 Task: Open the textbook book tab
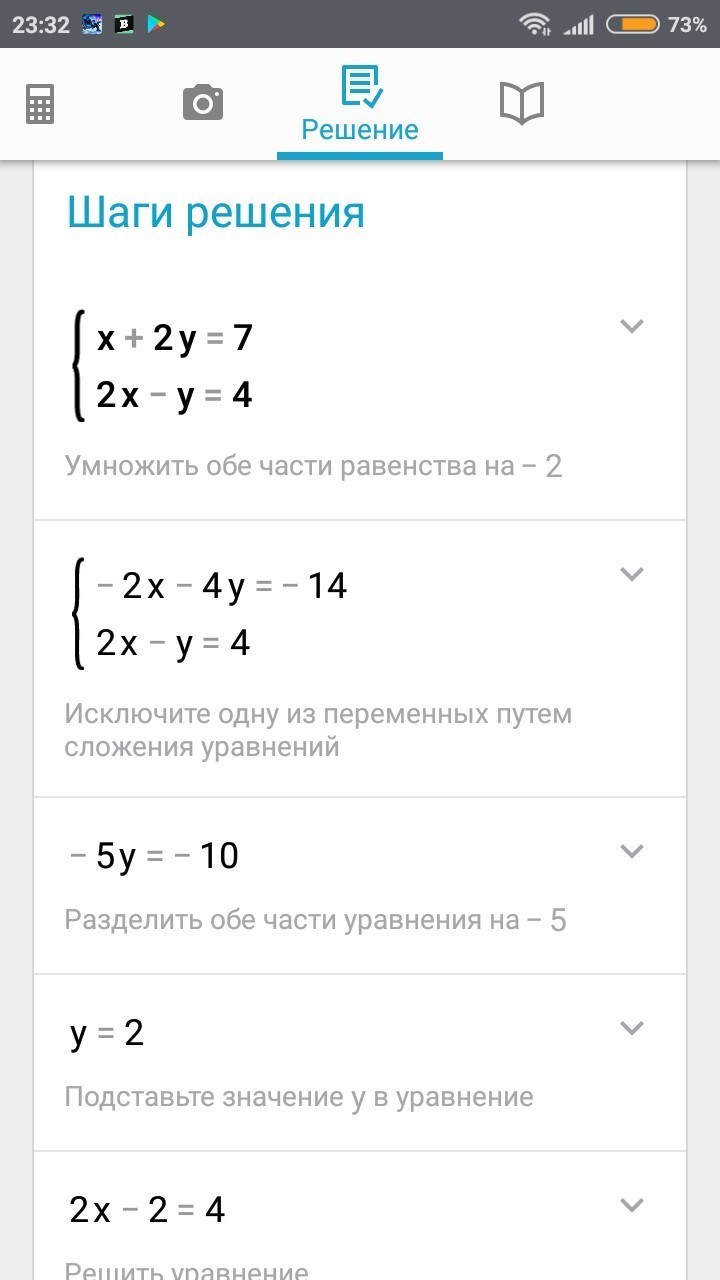521,103
